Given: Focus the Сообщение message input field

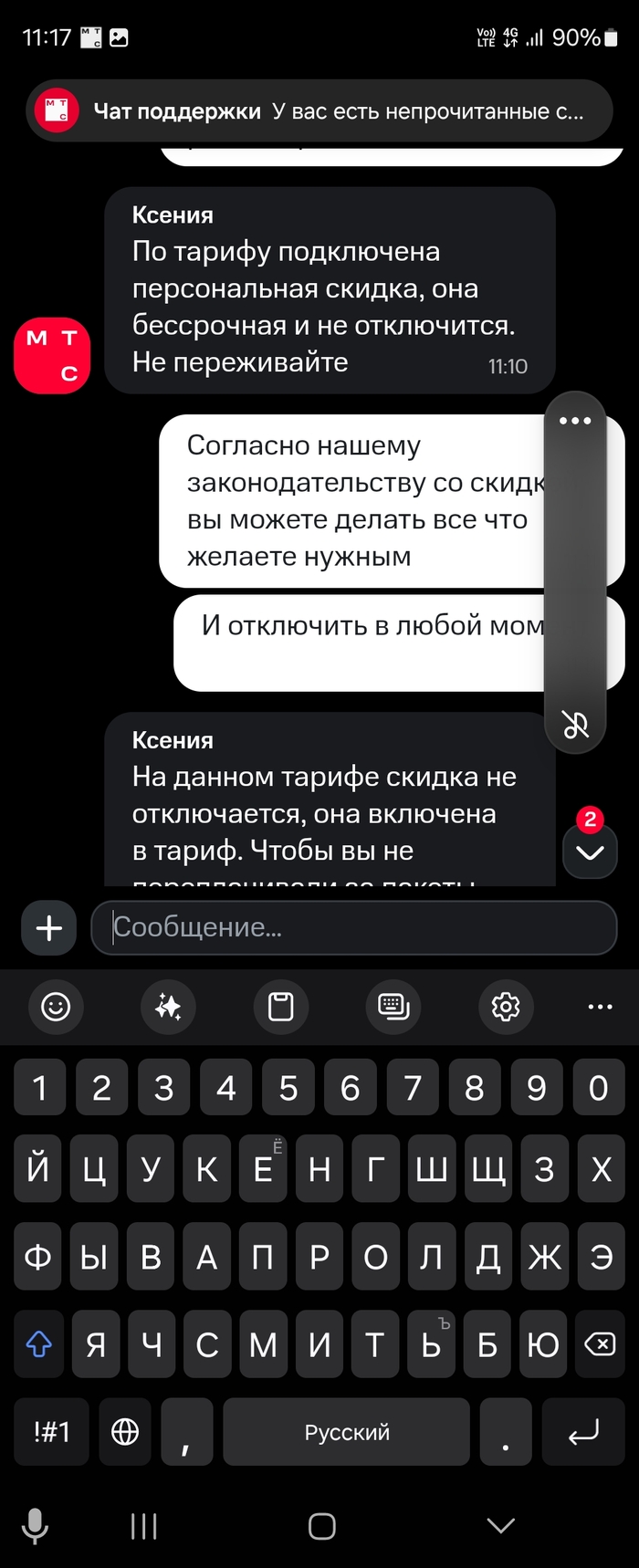Looking at the screenshot, I should coord(354,928).
